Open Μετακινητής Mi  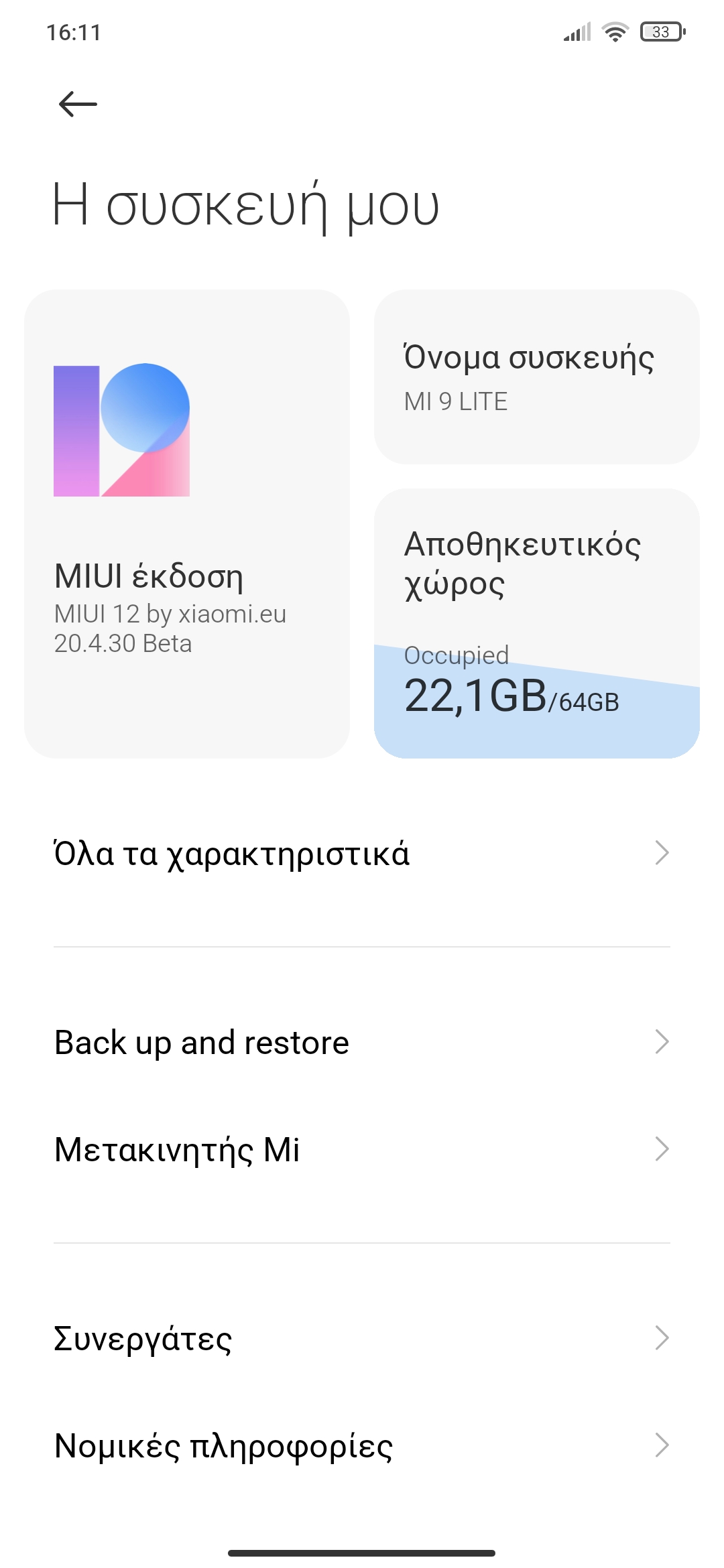tap(362, 1150)
